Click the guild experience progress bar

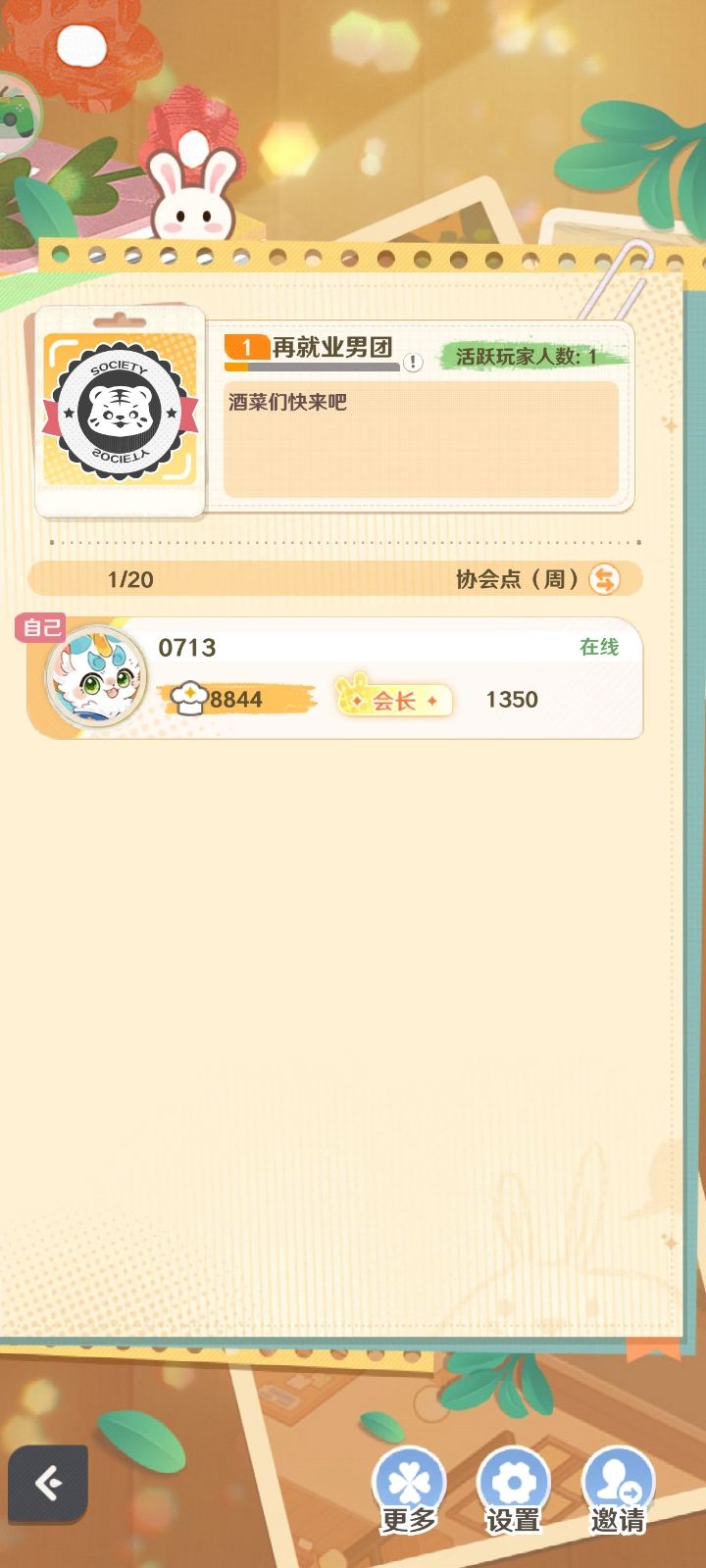pyautogui.click(x=314, y=368)
